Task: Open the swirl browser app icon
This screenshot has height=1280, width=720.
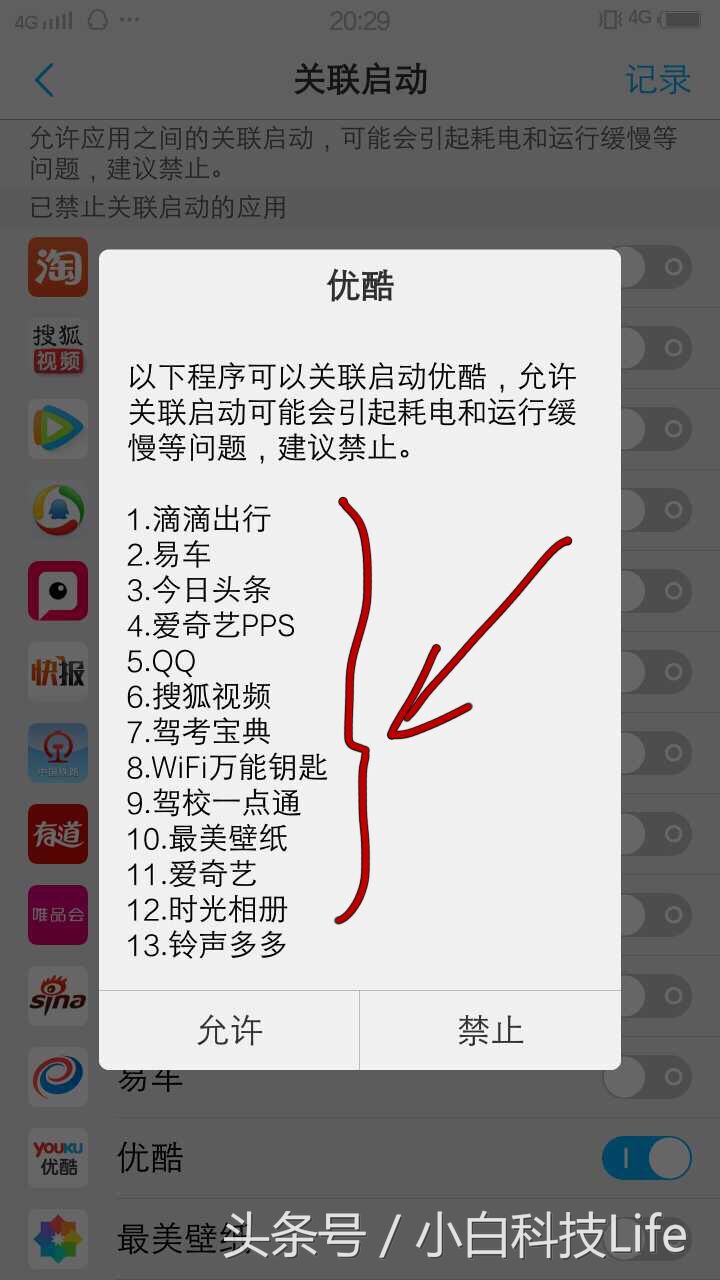Action: point(58,1078)
